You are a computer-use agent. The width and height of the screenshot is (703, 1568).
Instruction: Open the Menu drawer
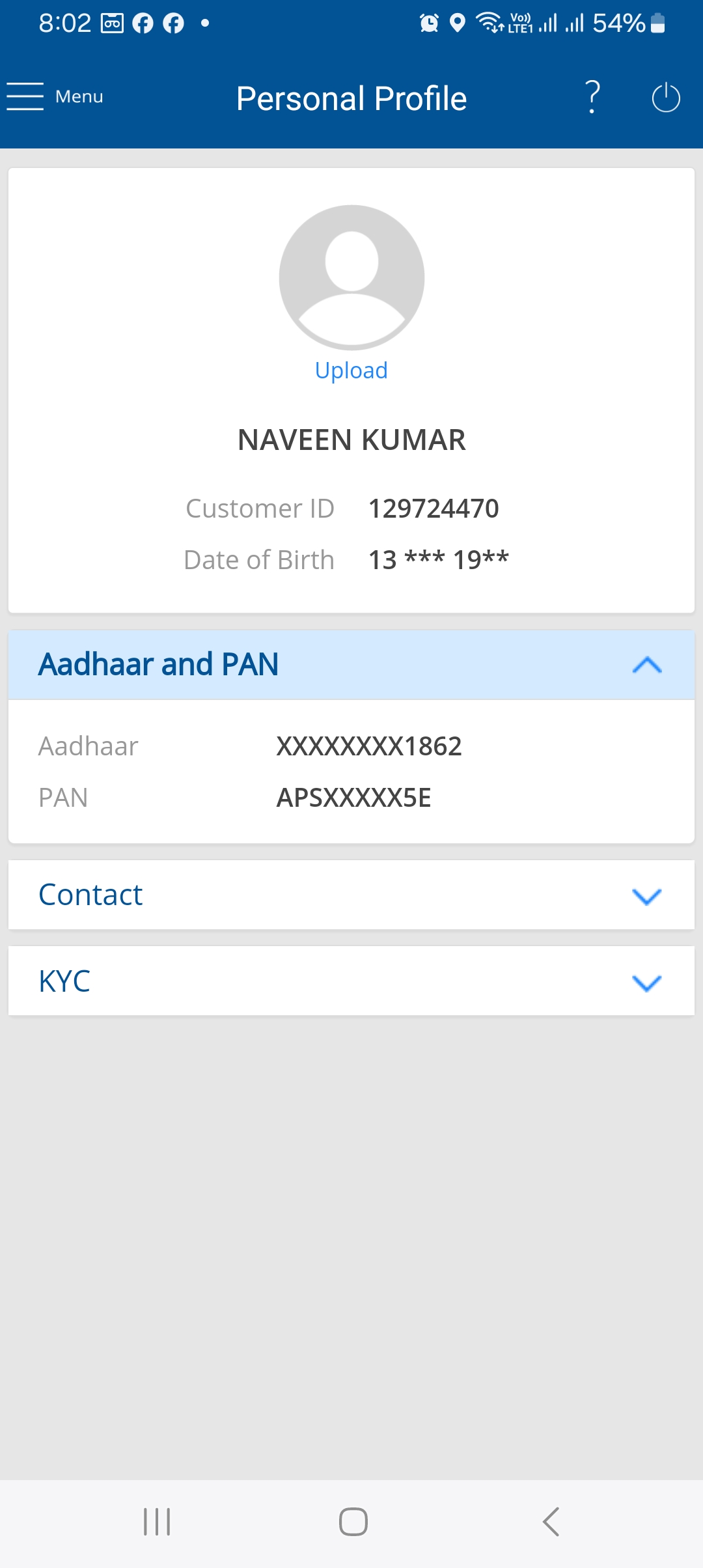[55, 96]
